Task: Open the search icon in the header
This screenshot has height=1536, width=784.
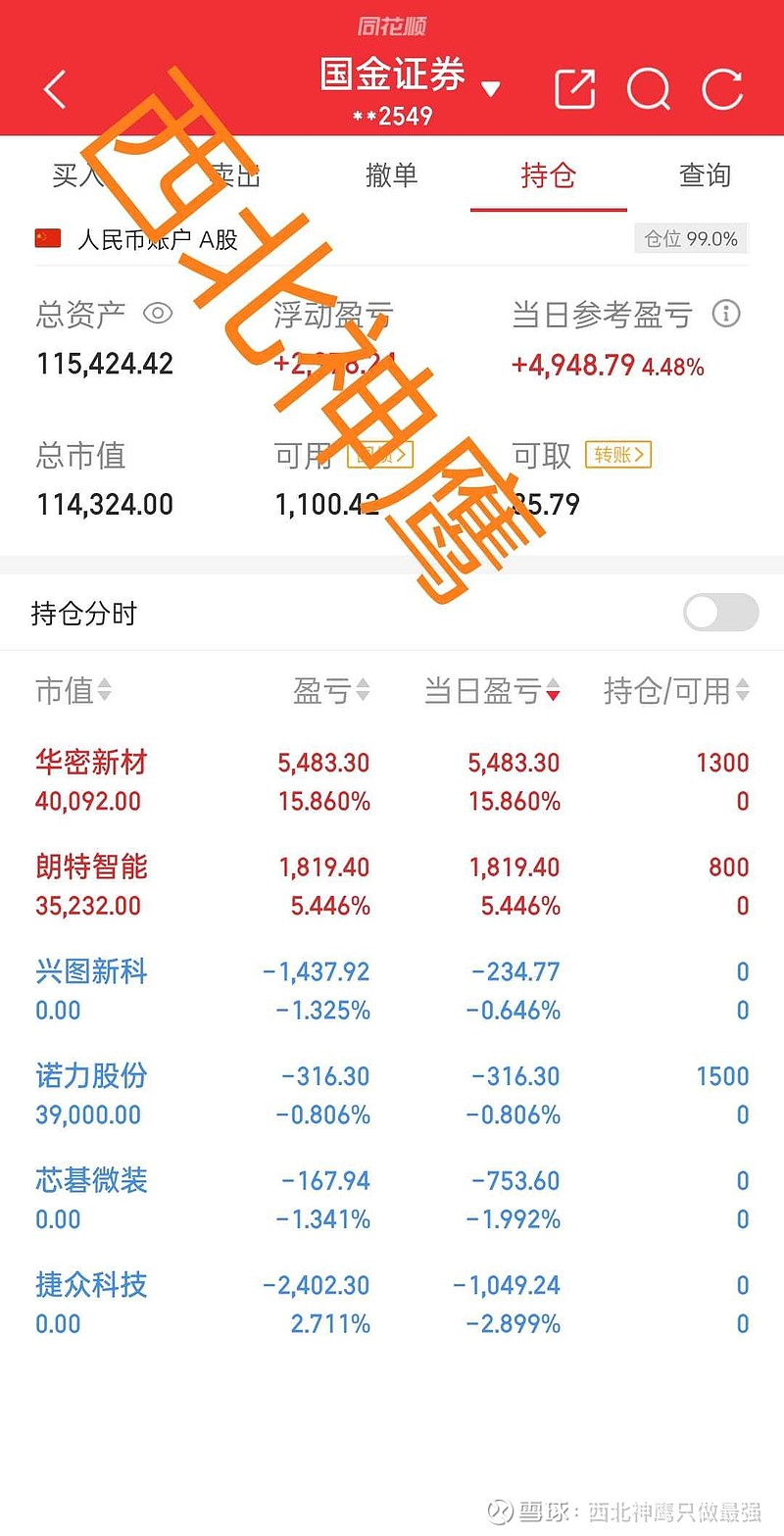Action: point(649,90)
